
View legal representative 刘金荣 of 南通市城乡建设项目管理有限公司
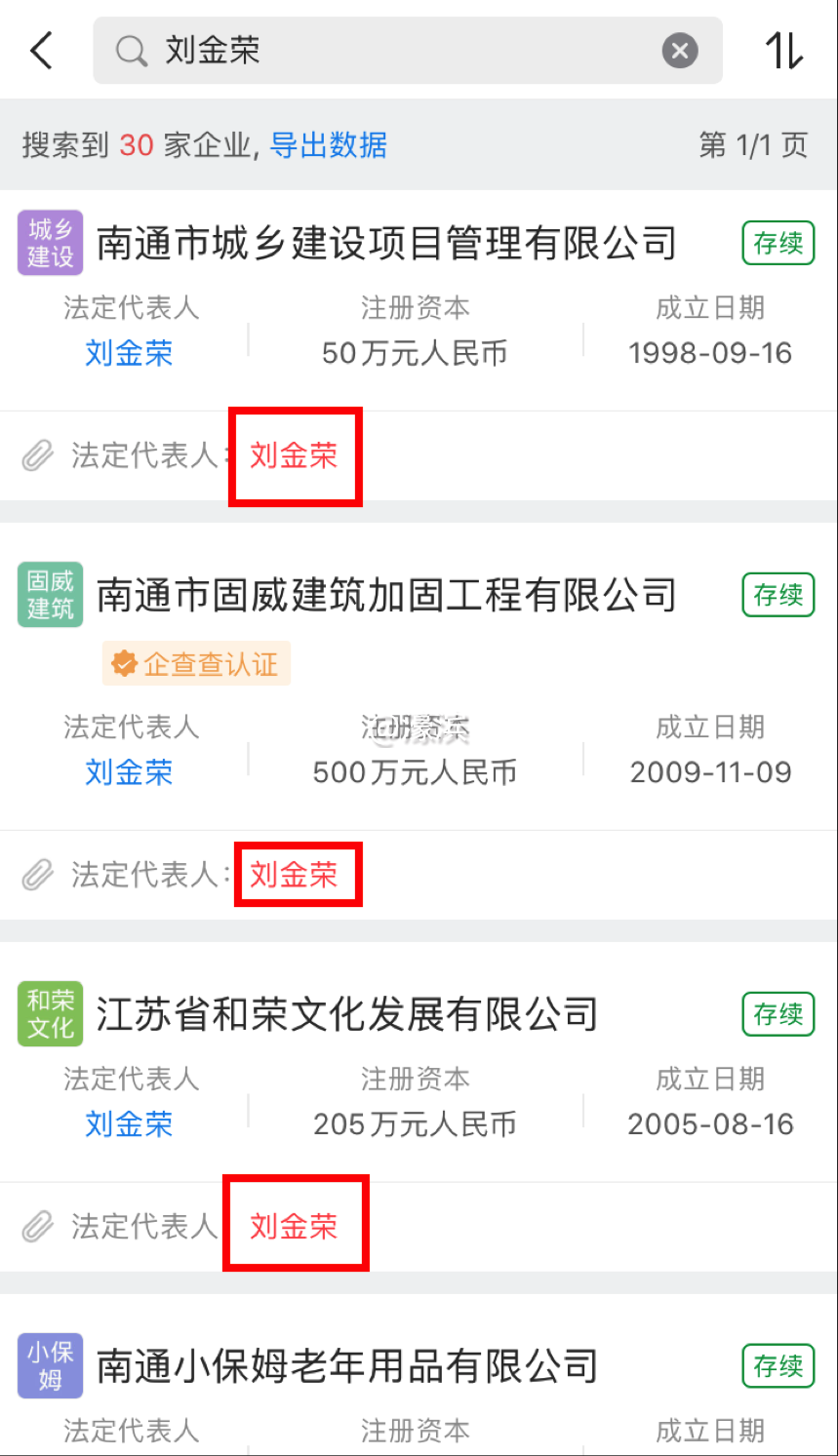pyautogui.click(x=129, y=353)
